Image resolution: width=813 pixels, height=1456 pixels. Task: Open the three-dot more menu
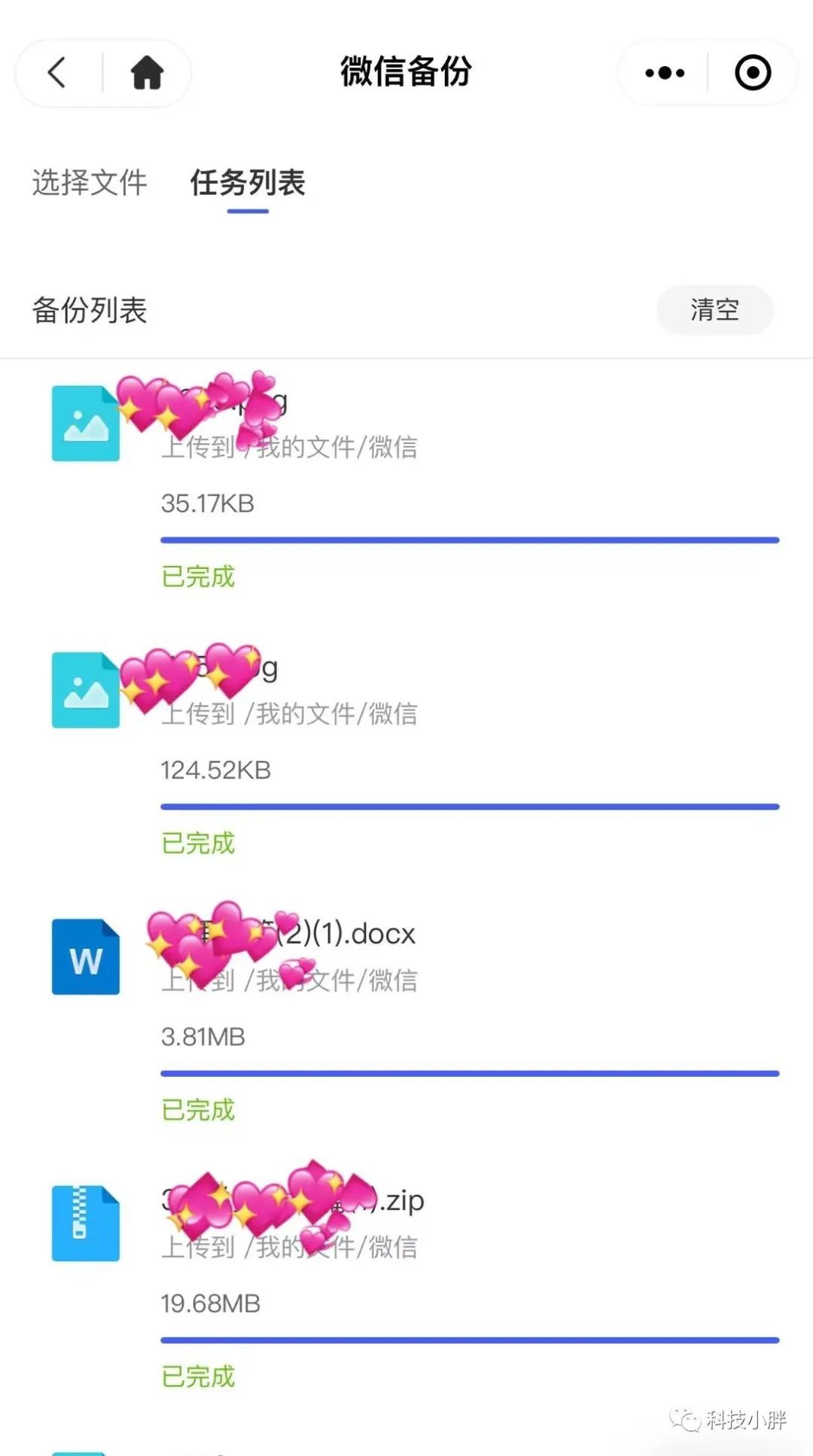click(665, 73)
